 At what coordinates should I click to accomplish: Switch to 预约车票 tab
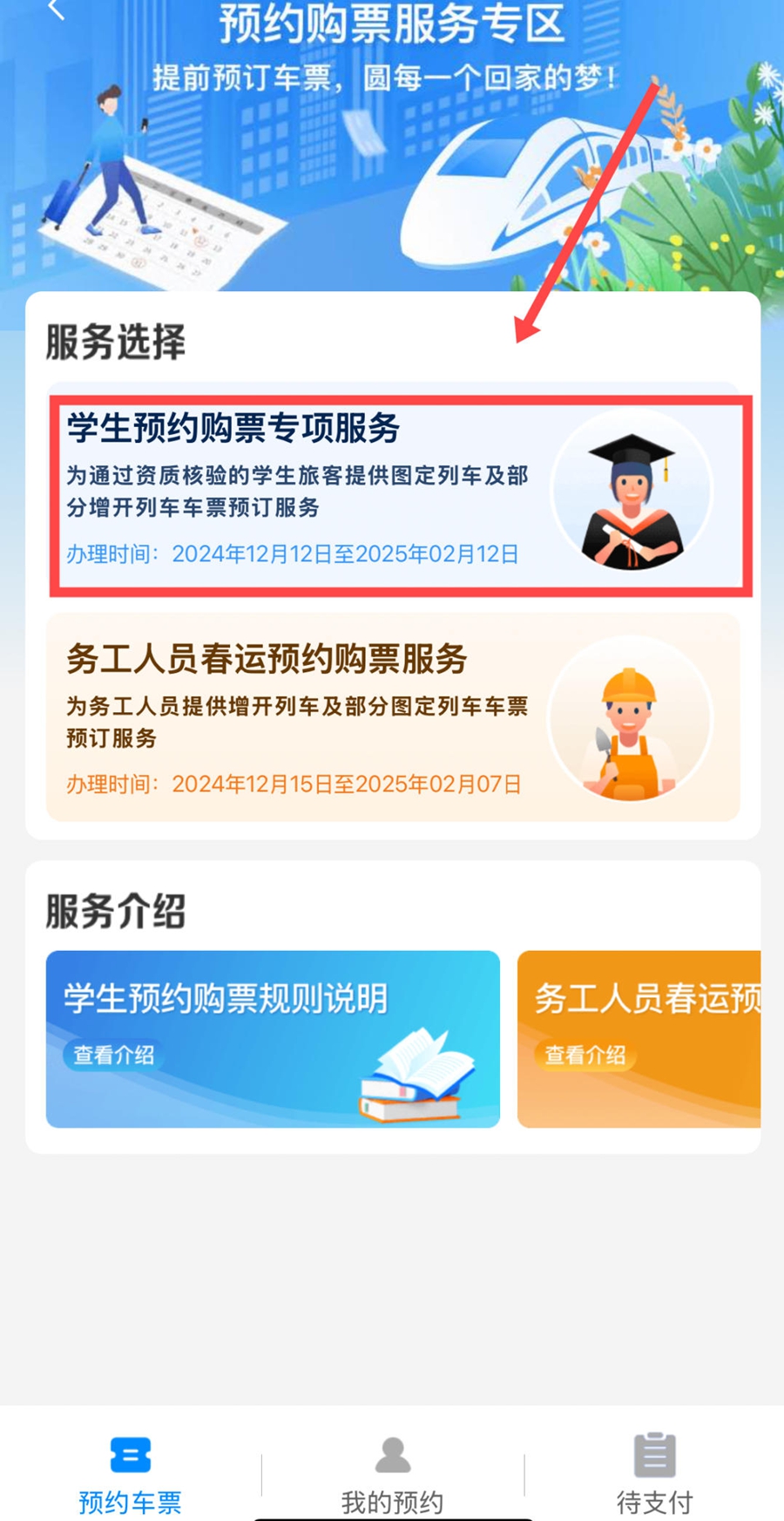tap(131, 1472)
